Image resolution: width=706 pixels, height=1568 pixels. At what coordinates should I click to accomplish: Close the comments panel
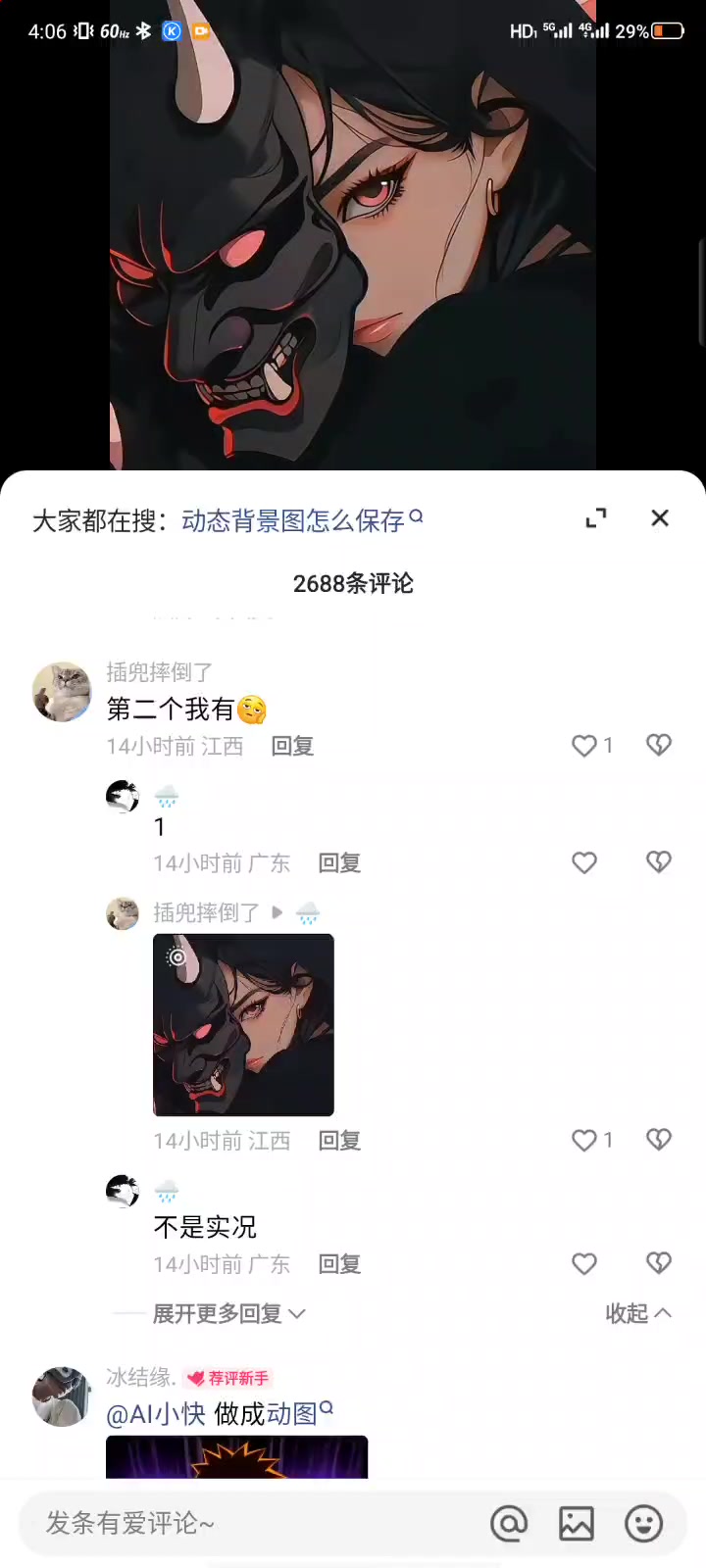[660, 518]
